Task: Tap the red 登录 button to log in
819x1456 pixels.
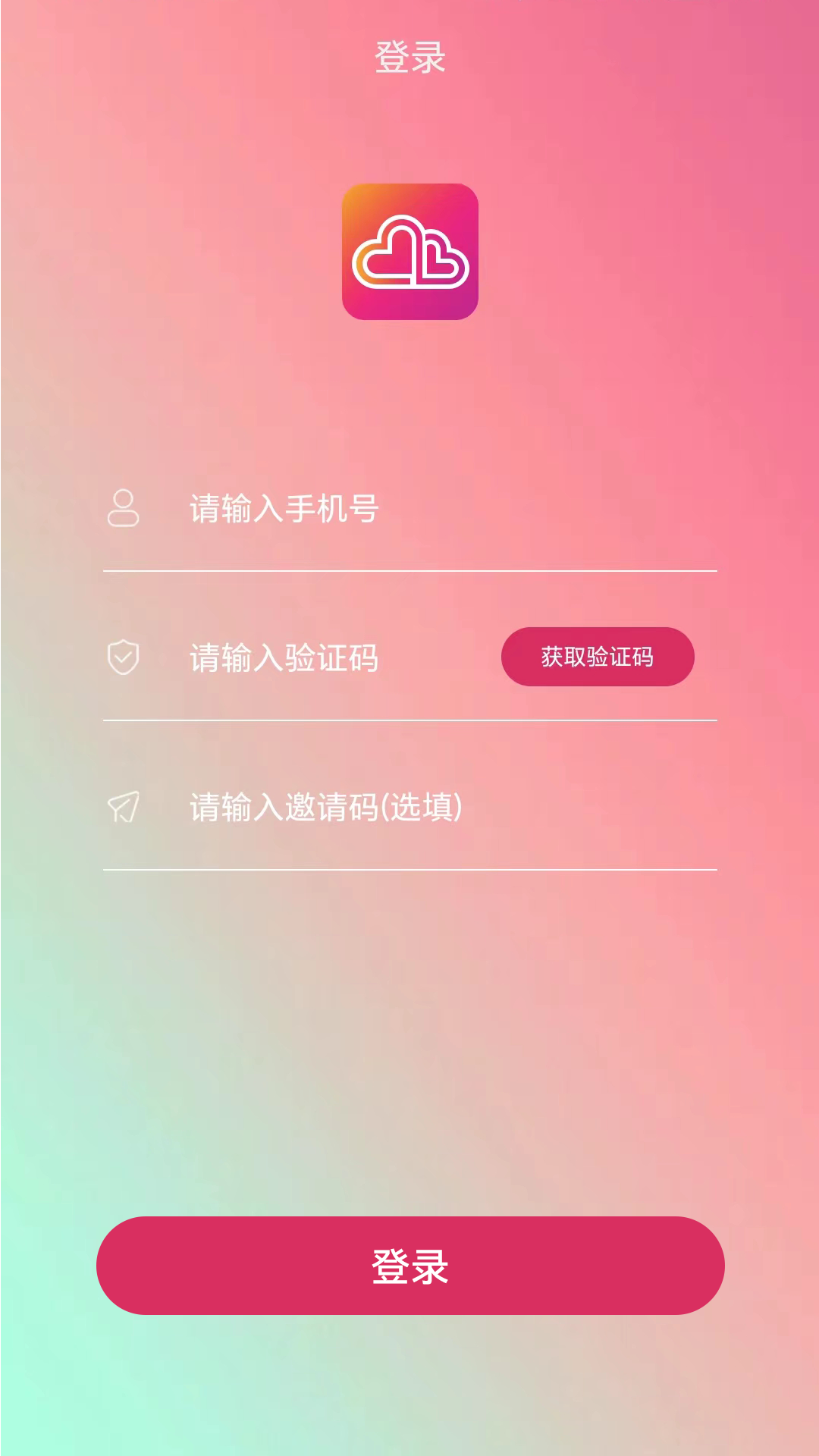Action: pos(410,1266)
